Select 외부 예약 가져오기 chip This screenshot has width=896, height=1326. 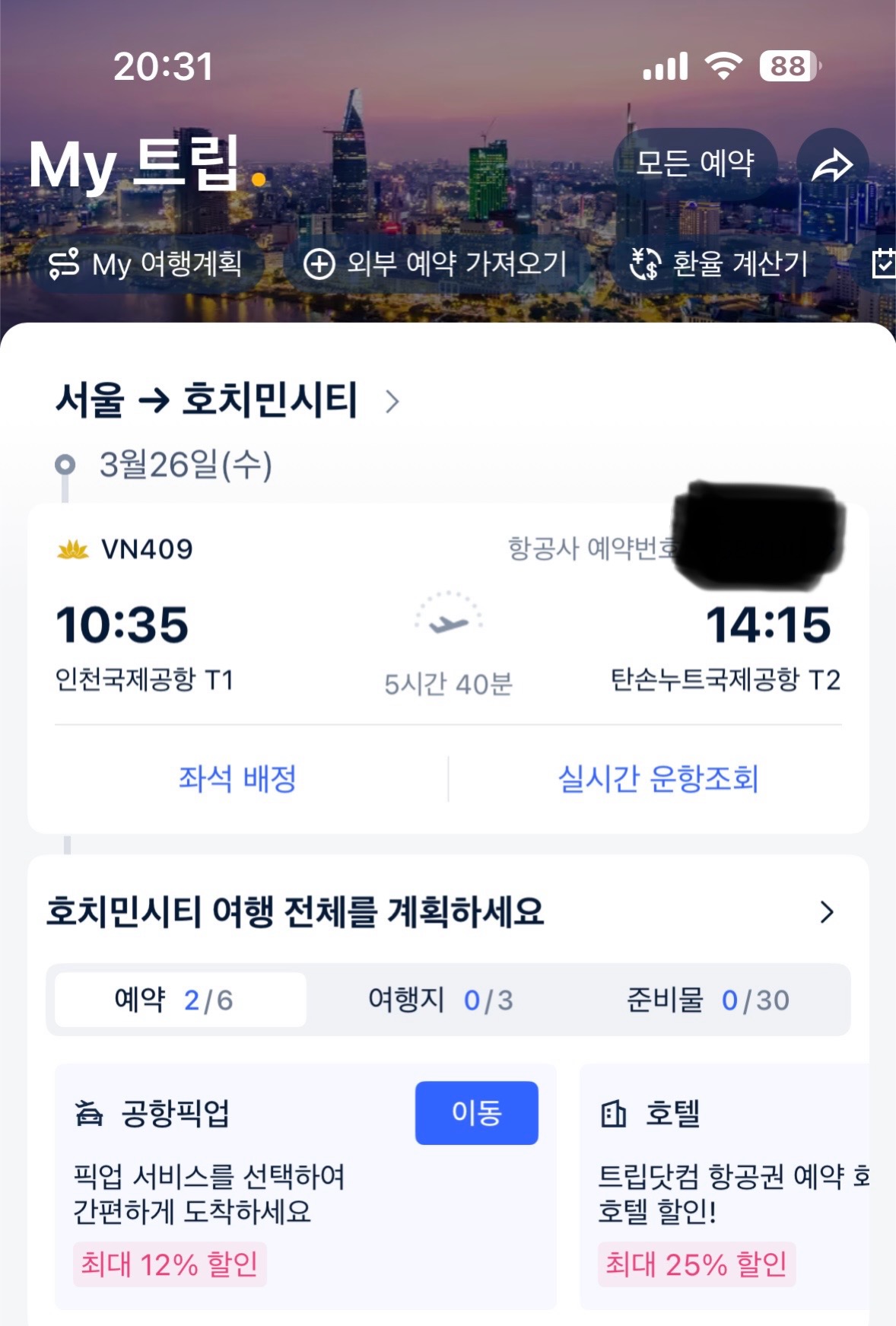coord(436,265)
